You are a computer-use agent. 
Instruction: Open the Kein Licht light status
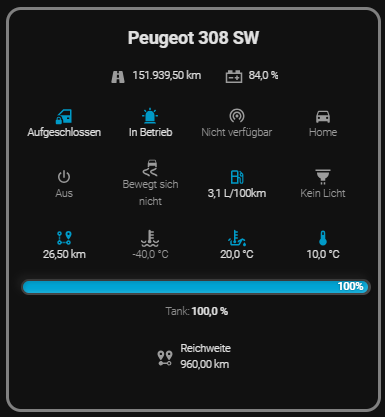[323, 184]
